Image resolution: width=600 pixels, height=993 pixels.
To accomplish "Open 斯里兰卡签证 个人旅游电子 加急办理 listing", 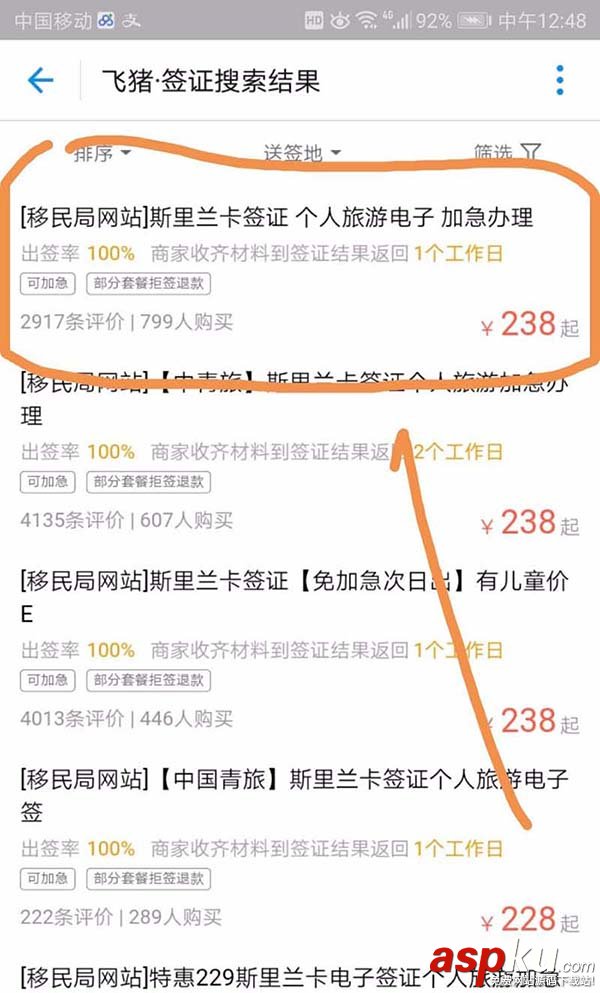I will pyautogui.click(x=277, y=217).
